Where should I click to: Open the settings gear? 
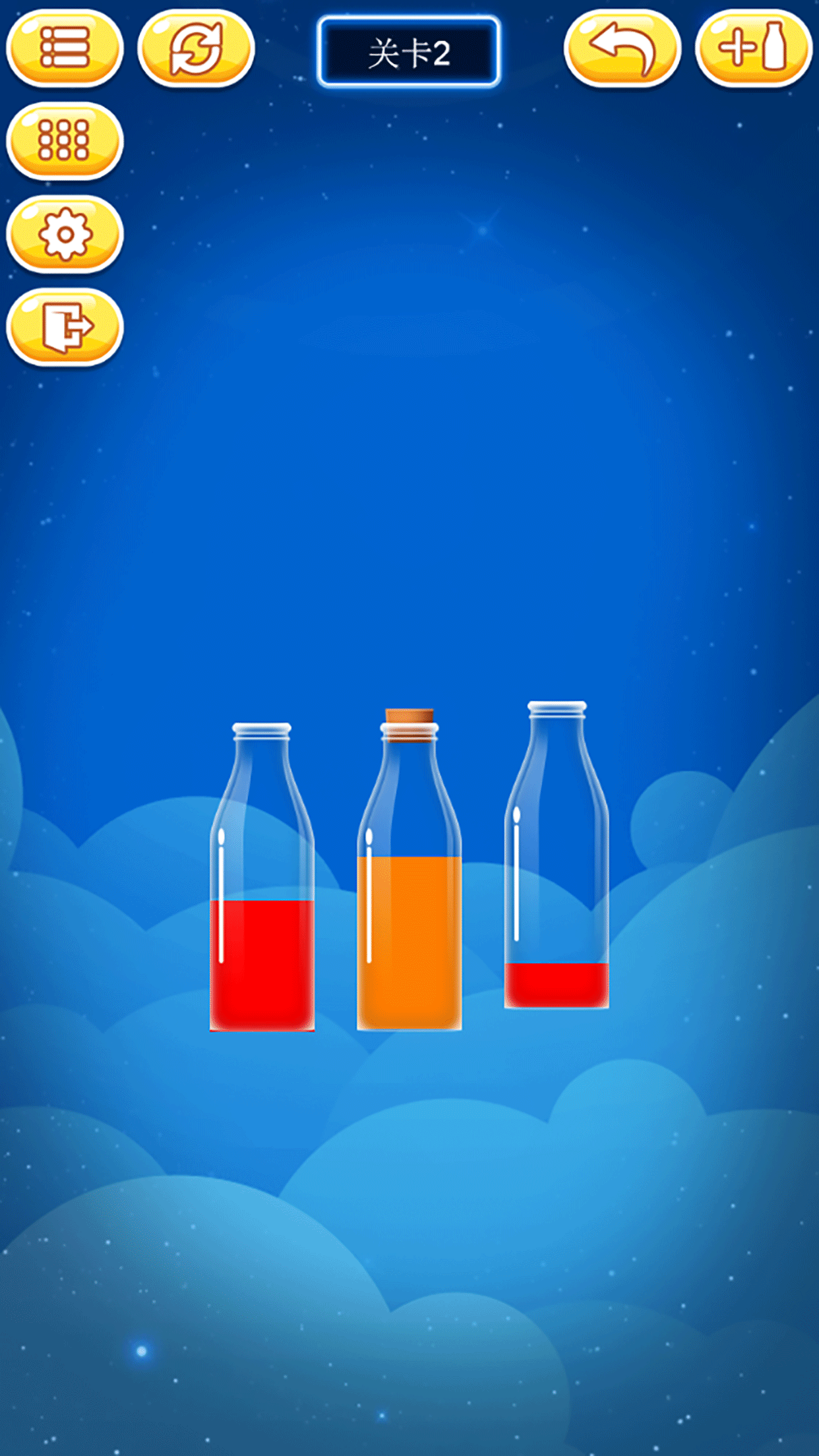[65, 233]
